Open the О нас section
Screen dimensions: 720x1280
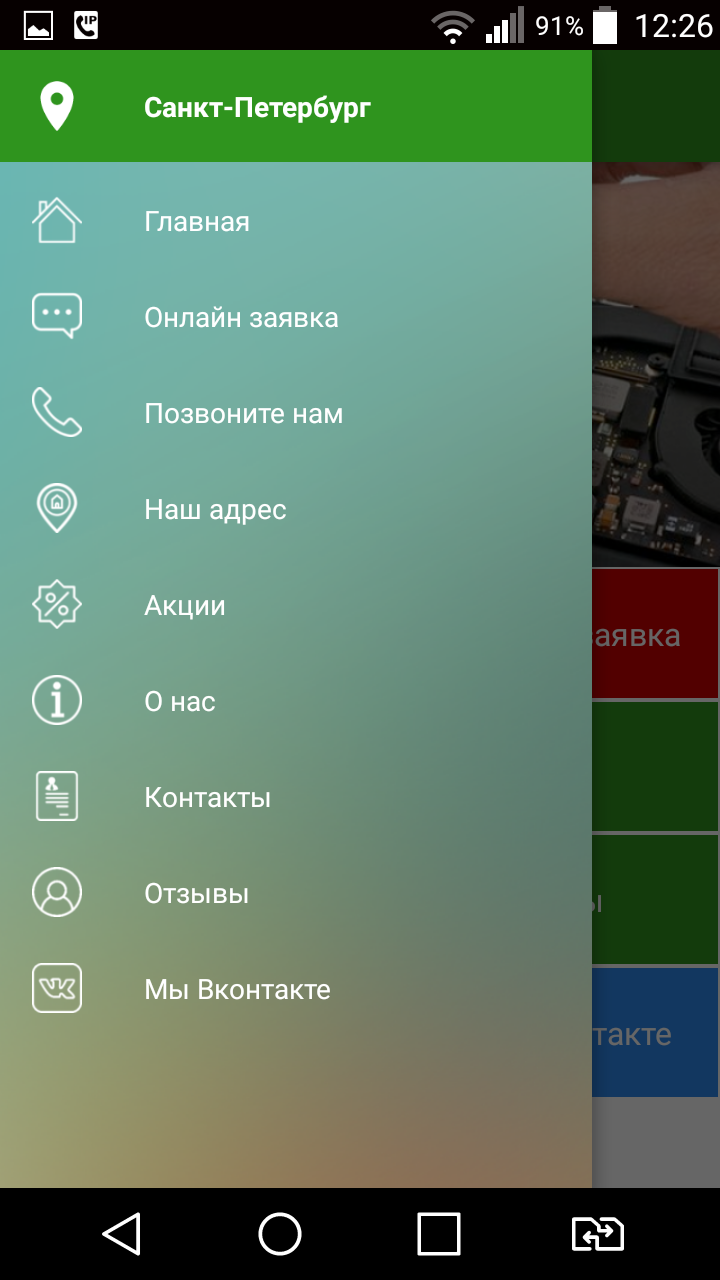pos(180,702)
